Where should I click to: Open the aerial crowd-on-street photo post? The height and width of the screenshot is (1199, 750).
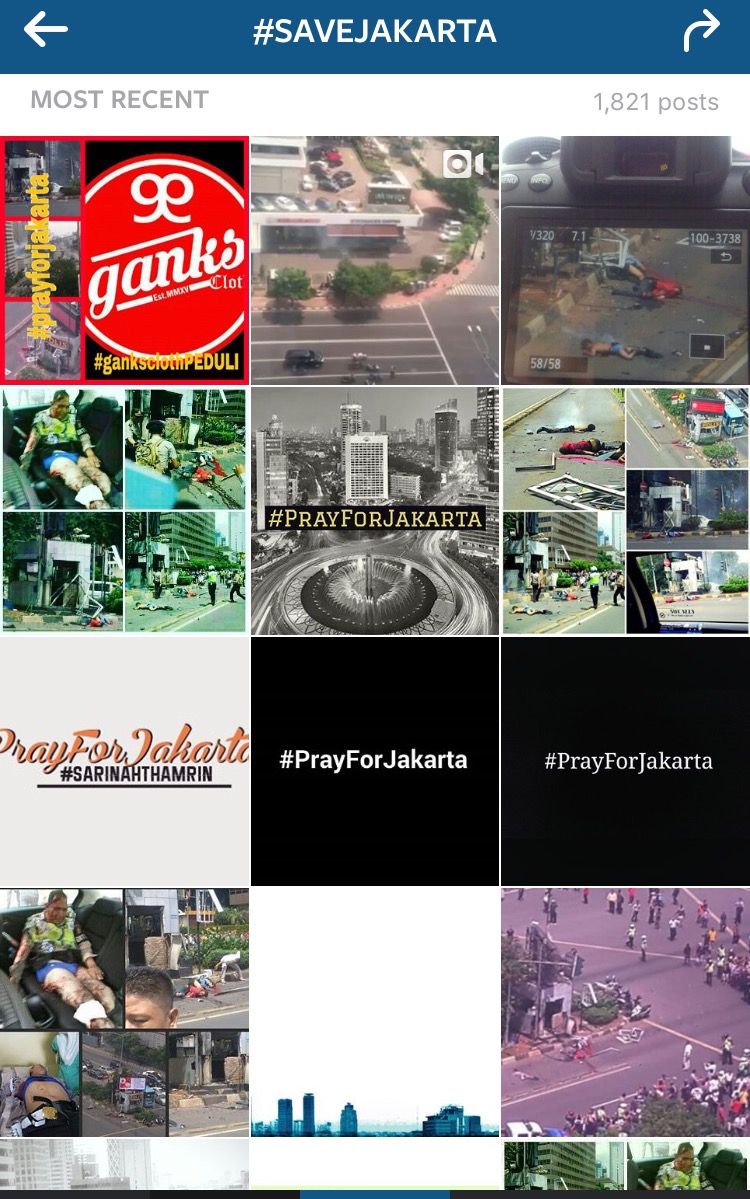click(625, 1012)
